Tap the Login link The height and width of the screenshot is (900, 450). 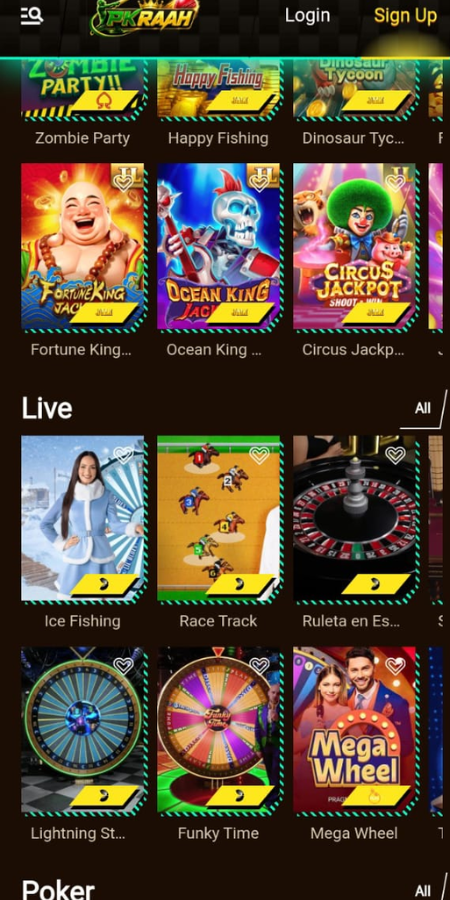click(x=308, y=15)
